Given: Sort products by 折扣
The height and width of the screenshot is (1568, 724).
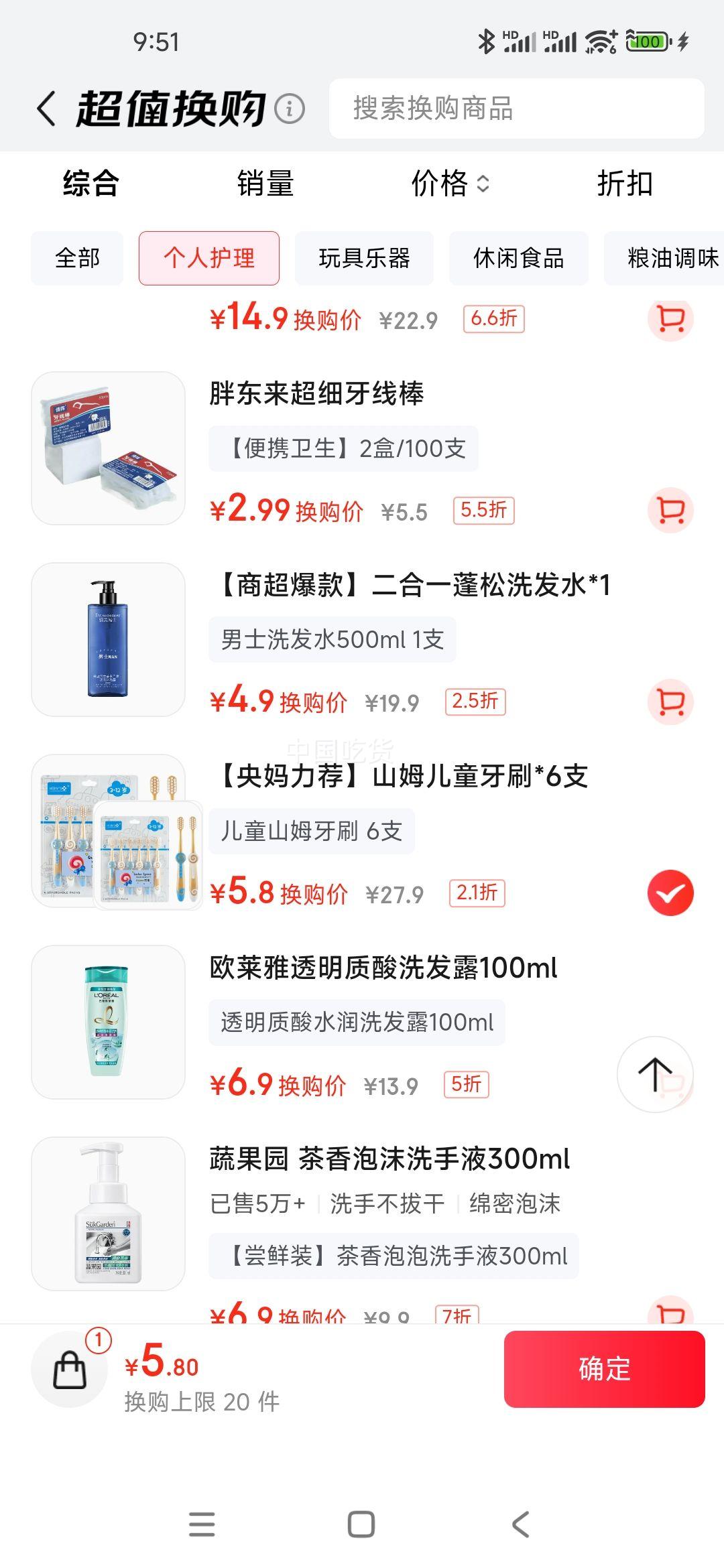Looking at the screenshot, I should click(625, 184).
